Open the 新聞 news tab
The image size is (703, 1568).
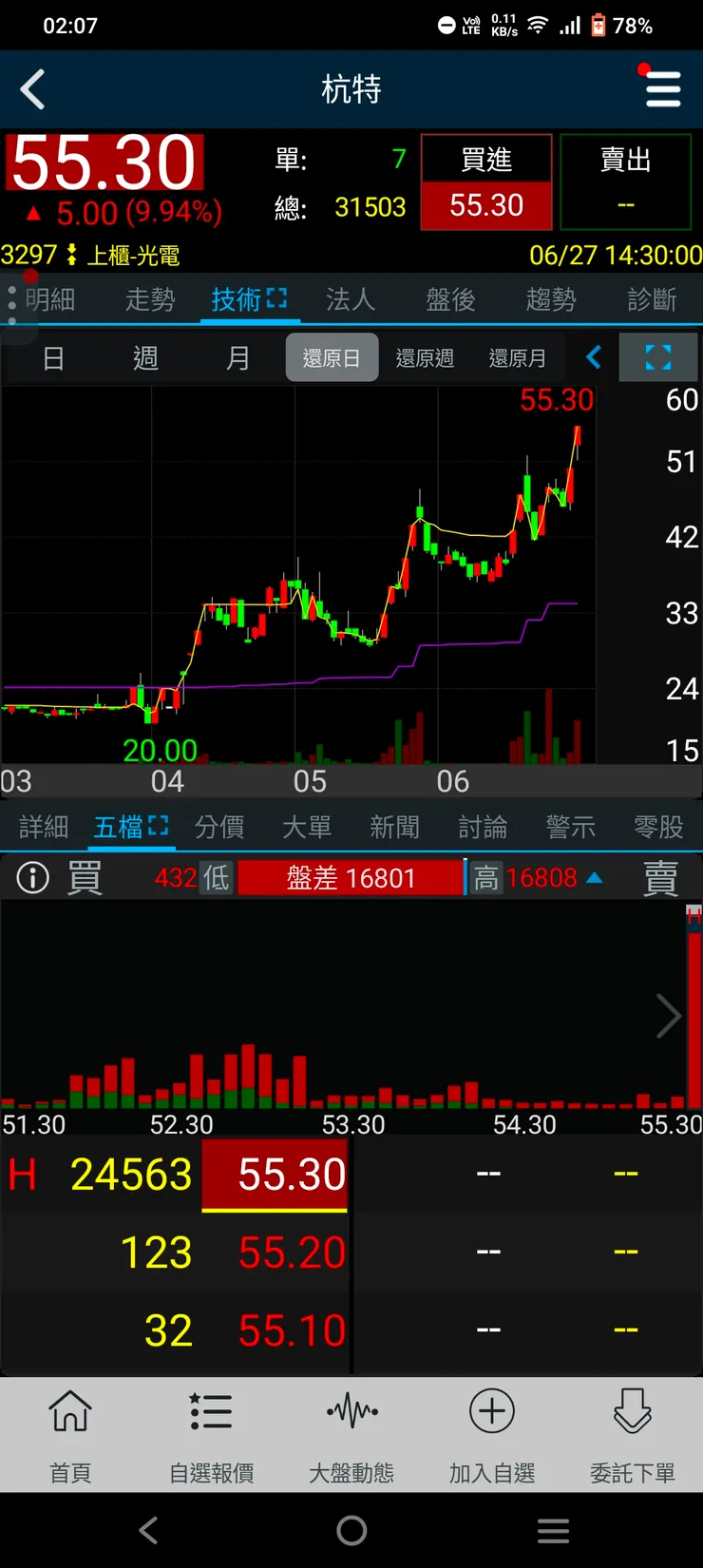[394, 827]
